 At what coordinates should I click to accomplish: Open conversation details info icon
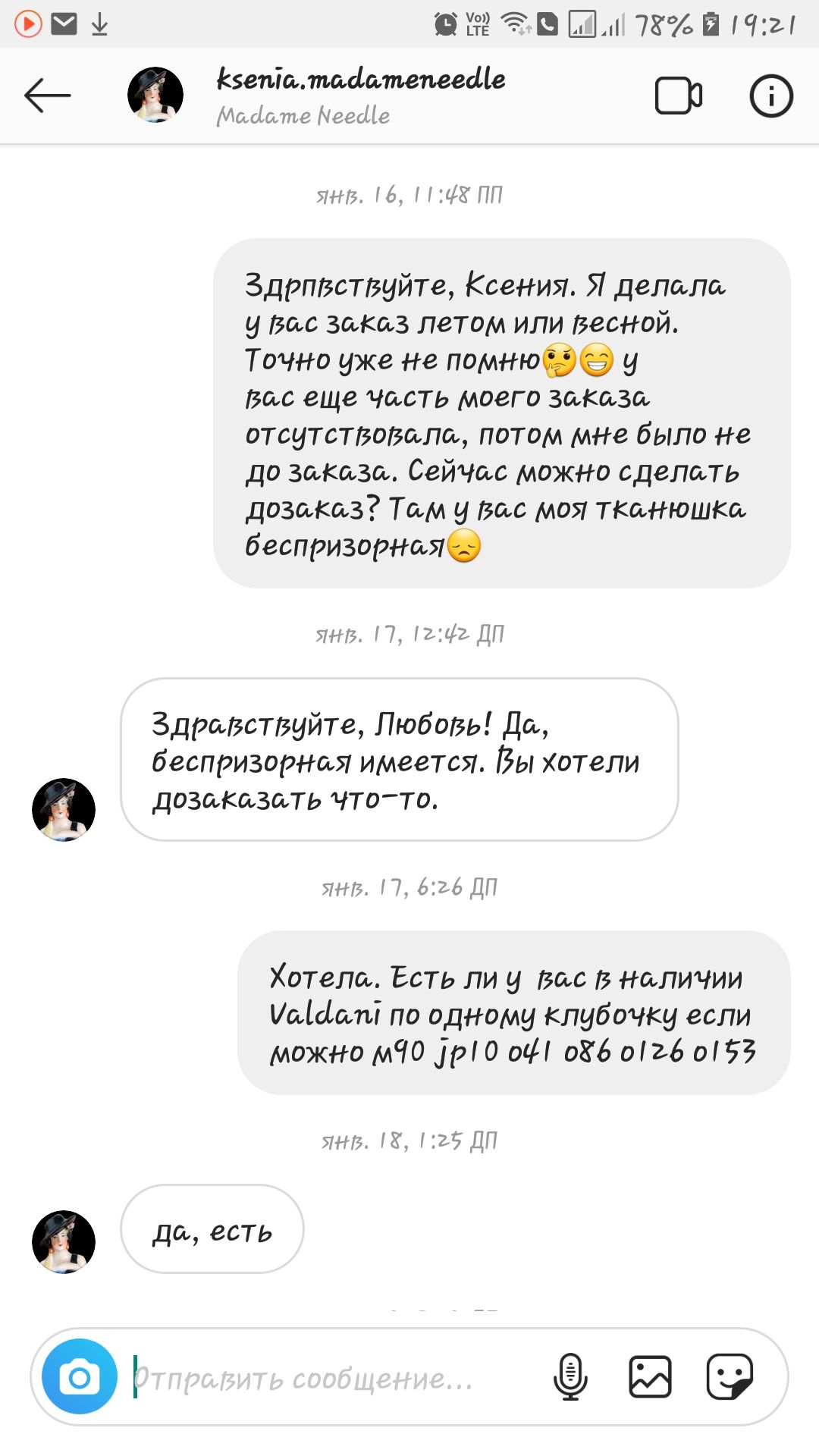pos(770,96)
